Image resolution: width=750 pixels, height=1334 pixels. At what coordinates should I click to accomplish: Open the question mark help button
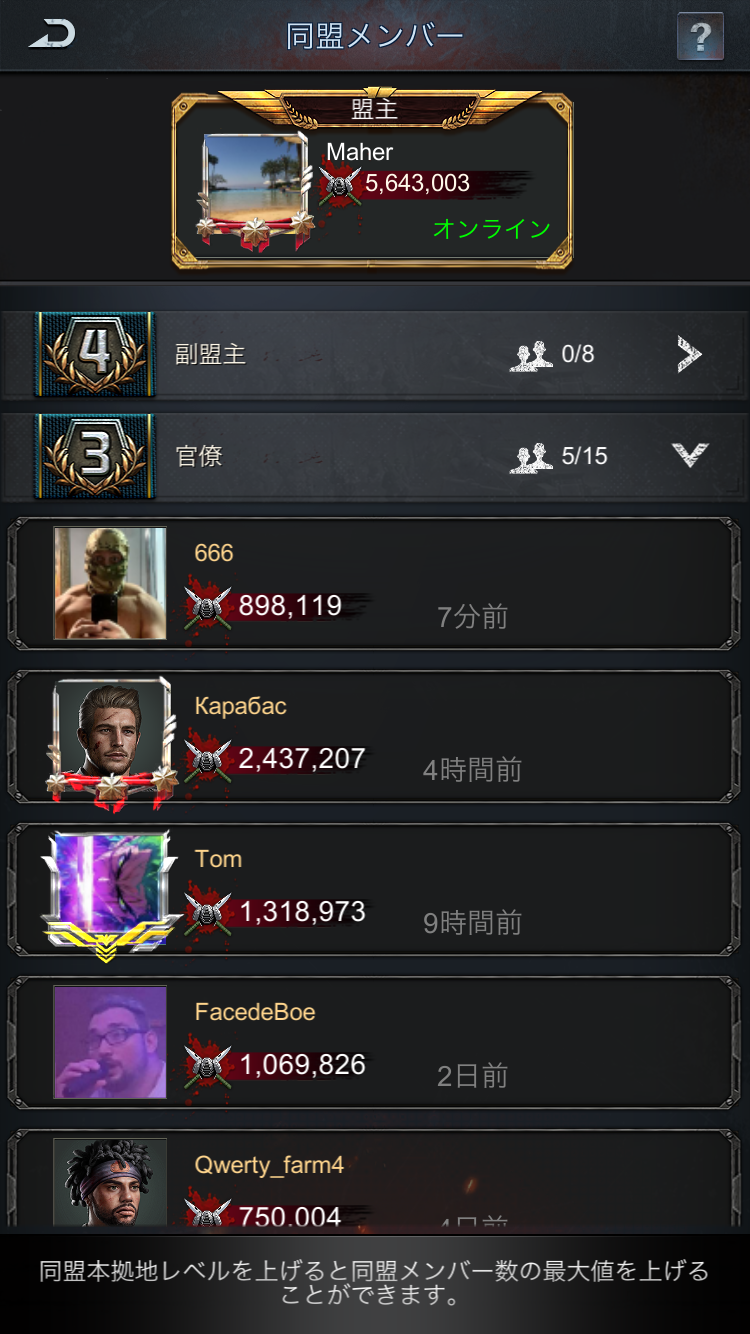pyautogui.click(x=699, y=38)
